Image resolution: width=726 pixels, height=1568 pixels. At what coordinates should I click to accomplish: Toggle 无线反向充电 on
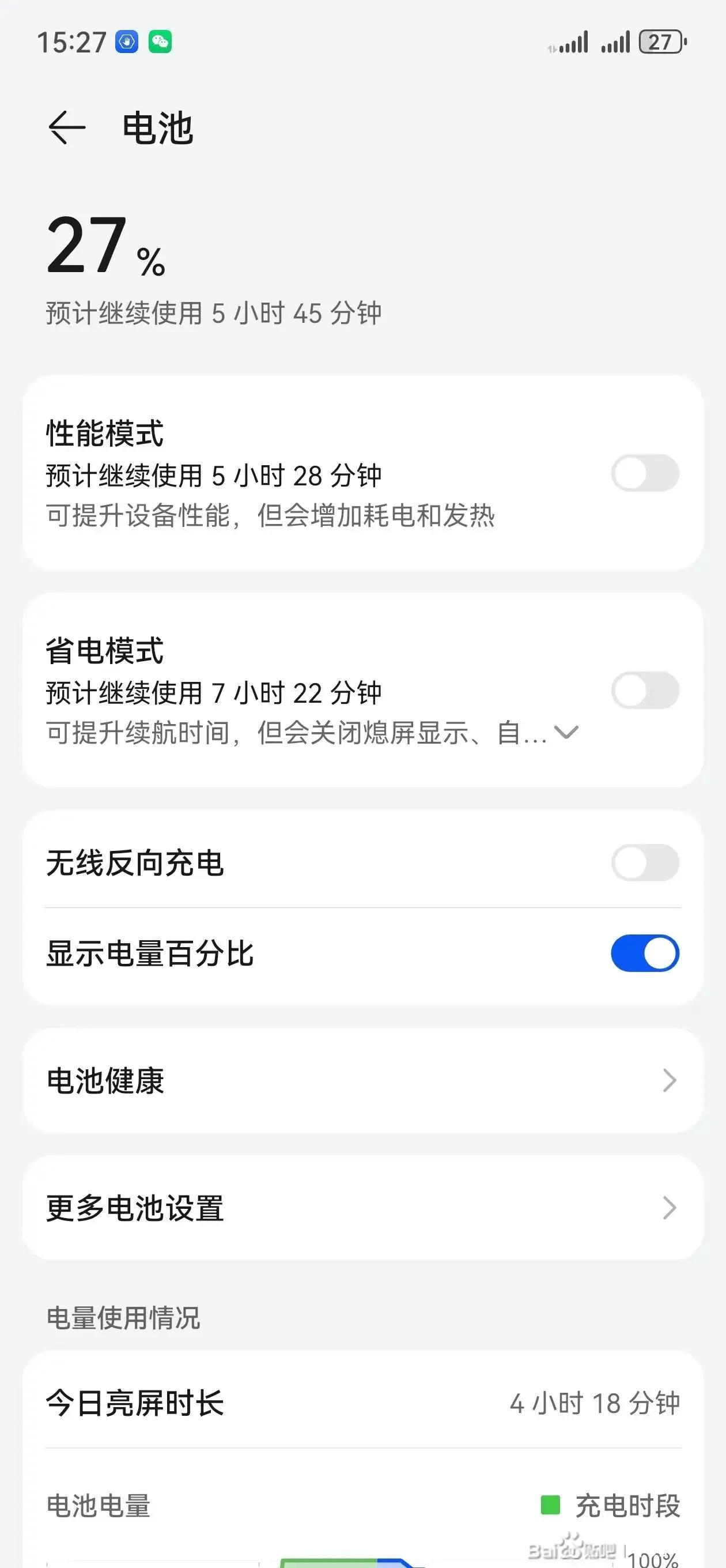[x=645, y=862]
